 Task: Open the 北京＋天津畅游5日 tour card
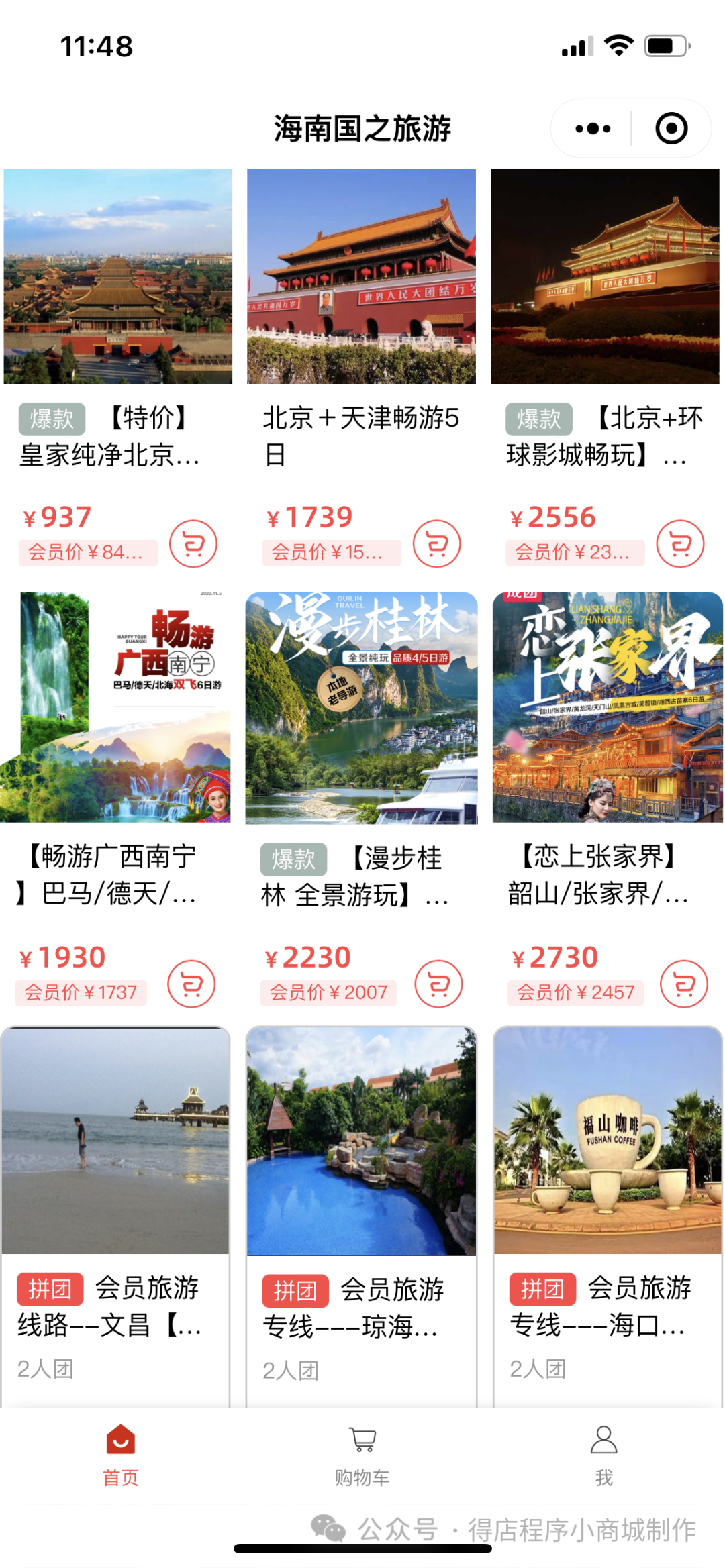pyautogui.click(x=361, y=277)
